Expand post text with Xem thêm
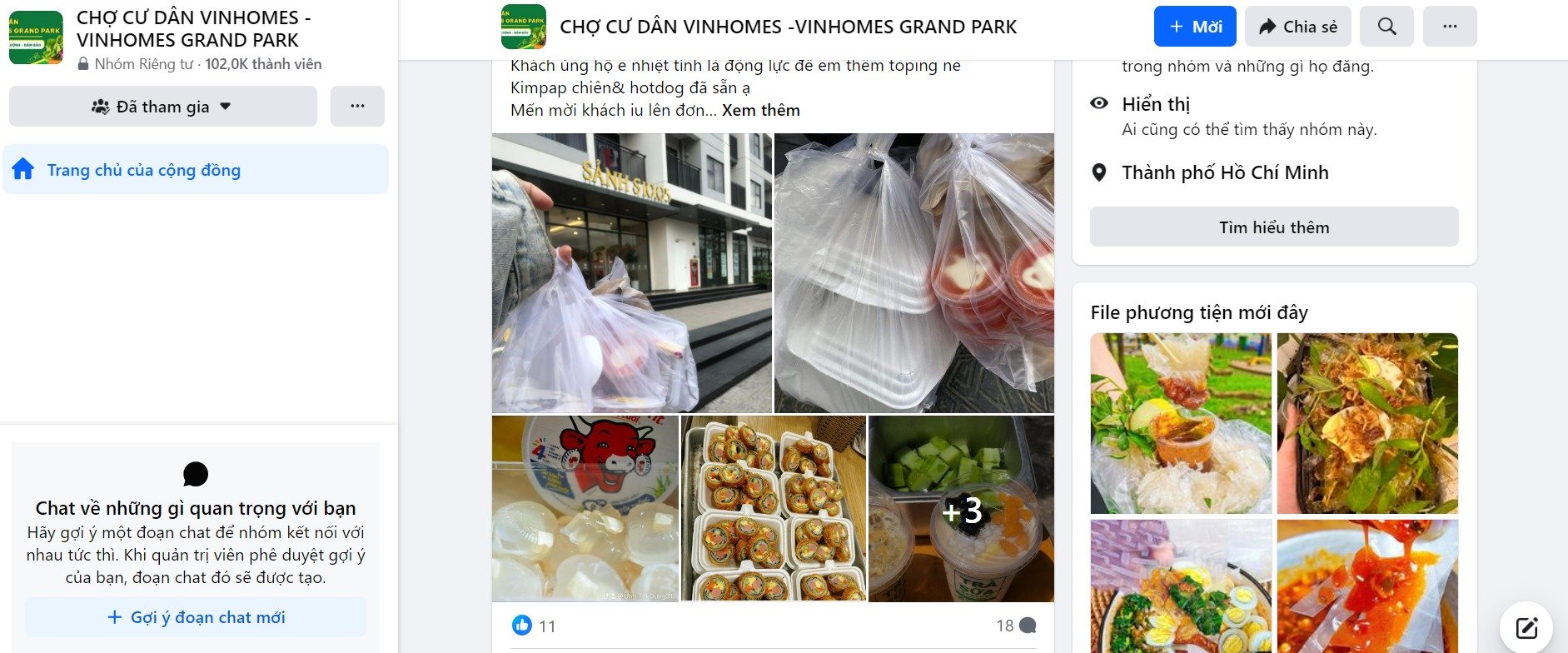The image size is (1568, 653). tap(760, 110)
